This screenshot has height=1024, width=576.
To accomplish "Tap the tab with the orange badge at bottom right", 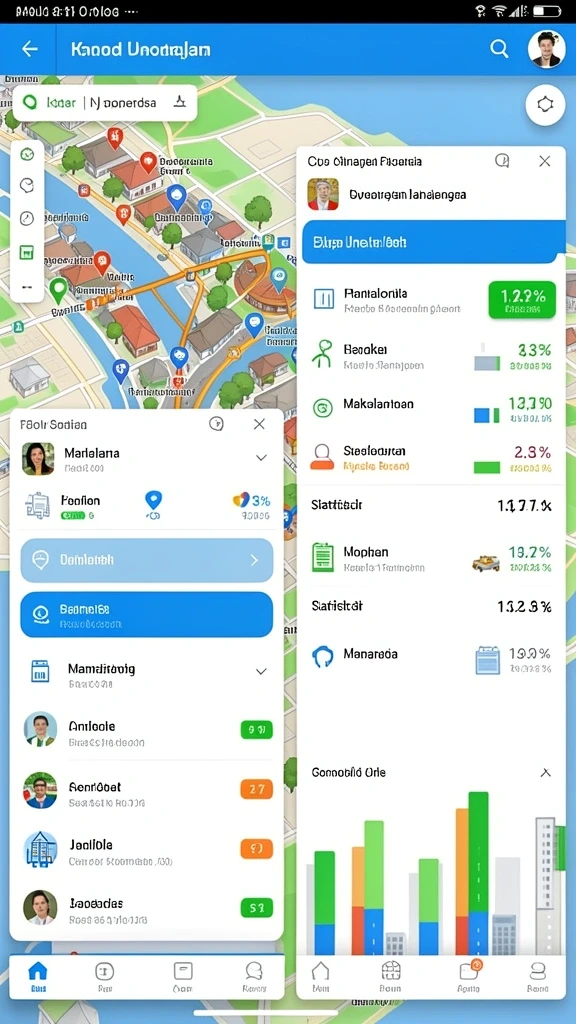I will coord(468,976).
